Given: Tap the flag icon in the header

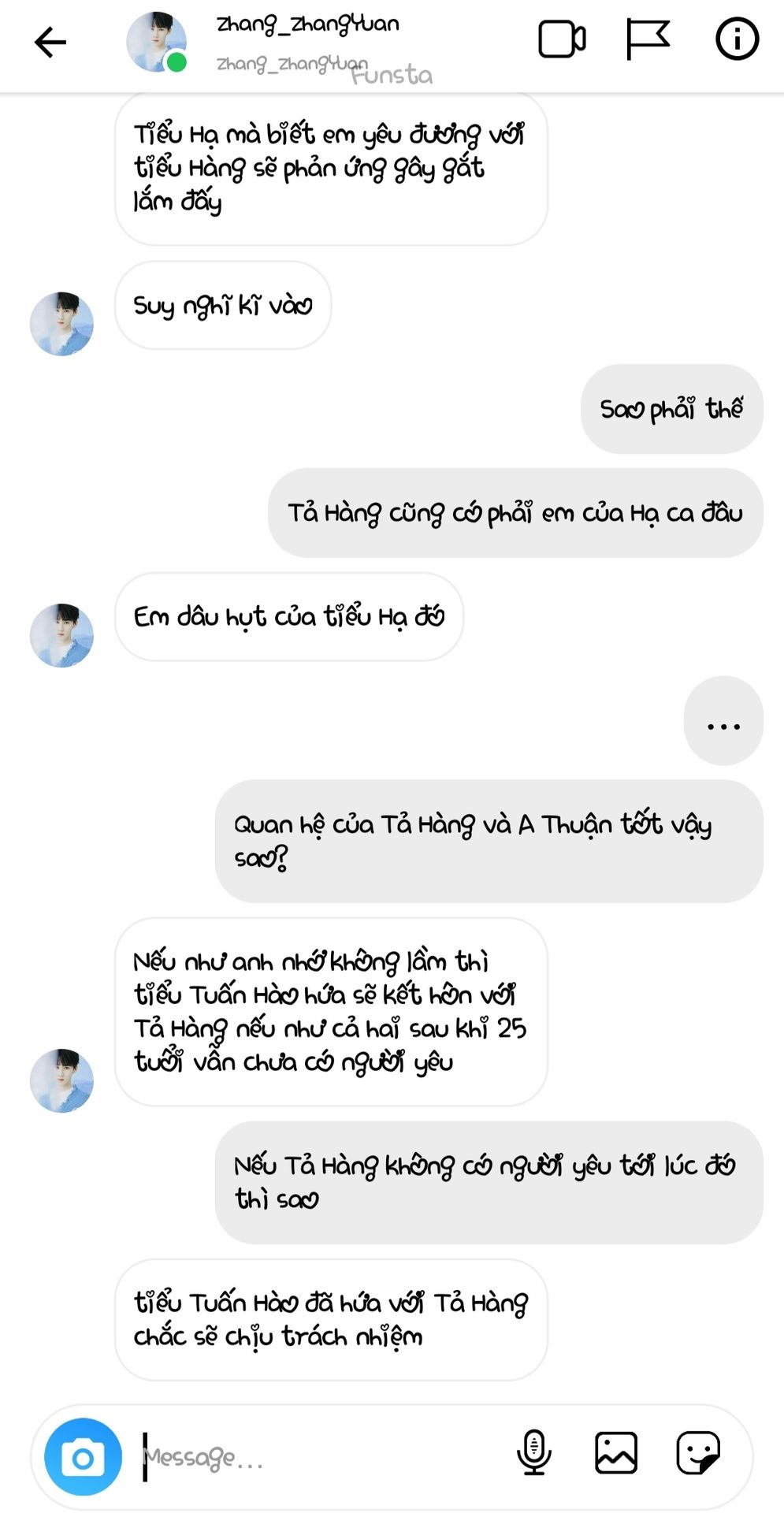Looking at the screenshot, I should tap(648, 39).
